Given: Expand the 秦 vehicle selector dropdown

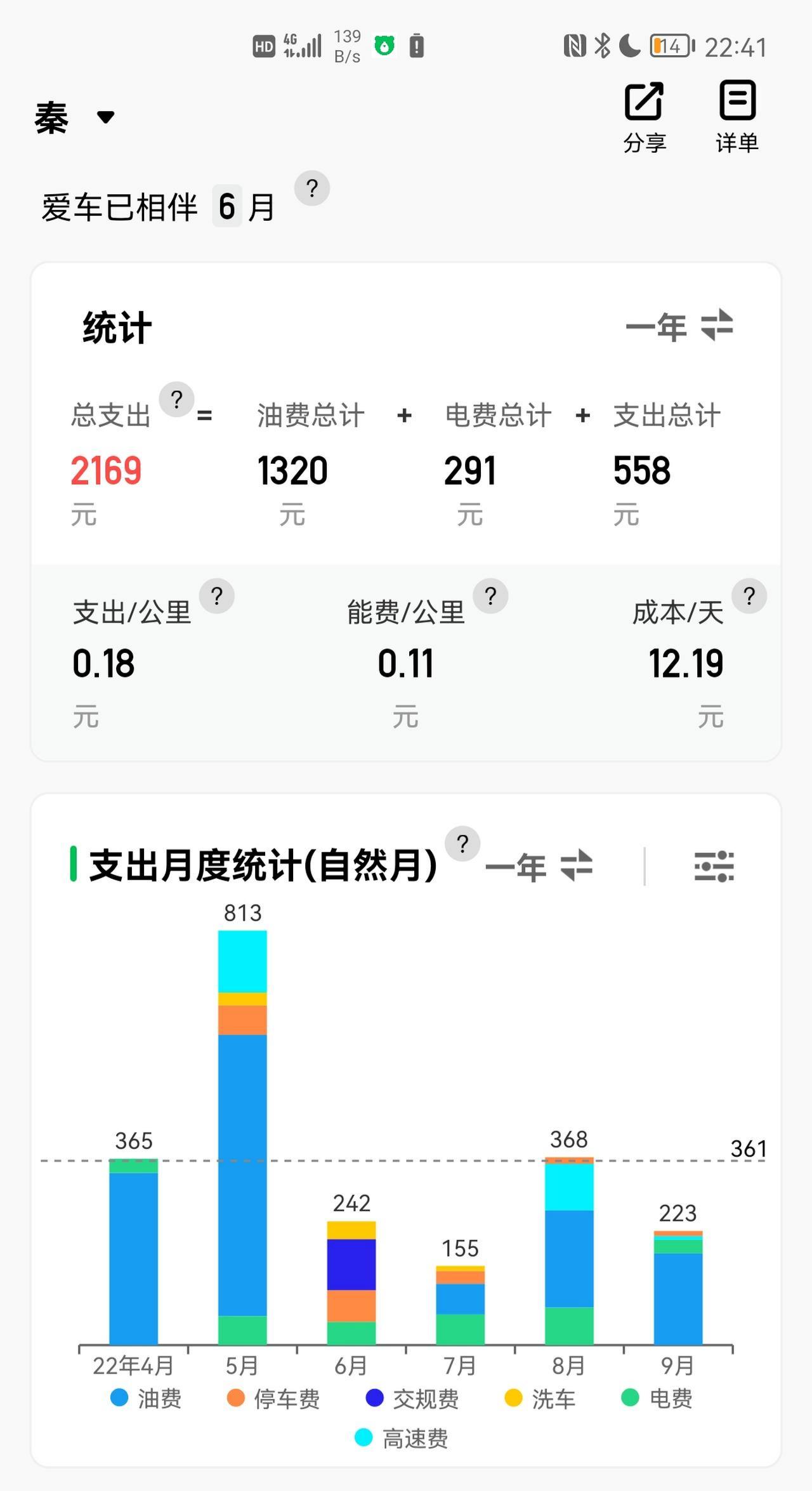Looking at the screenshot, I should 75,116.
